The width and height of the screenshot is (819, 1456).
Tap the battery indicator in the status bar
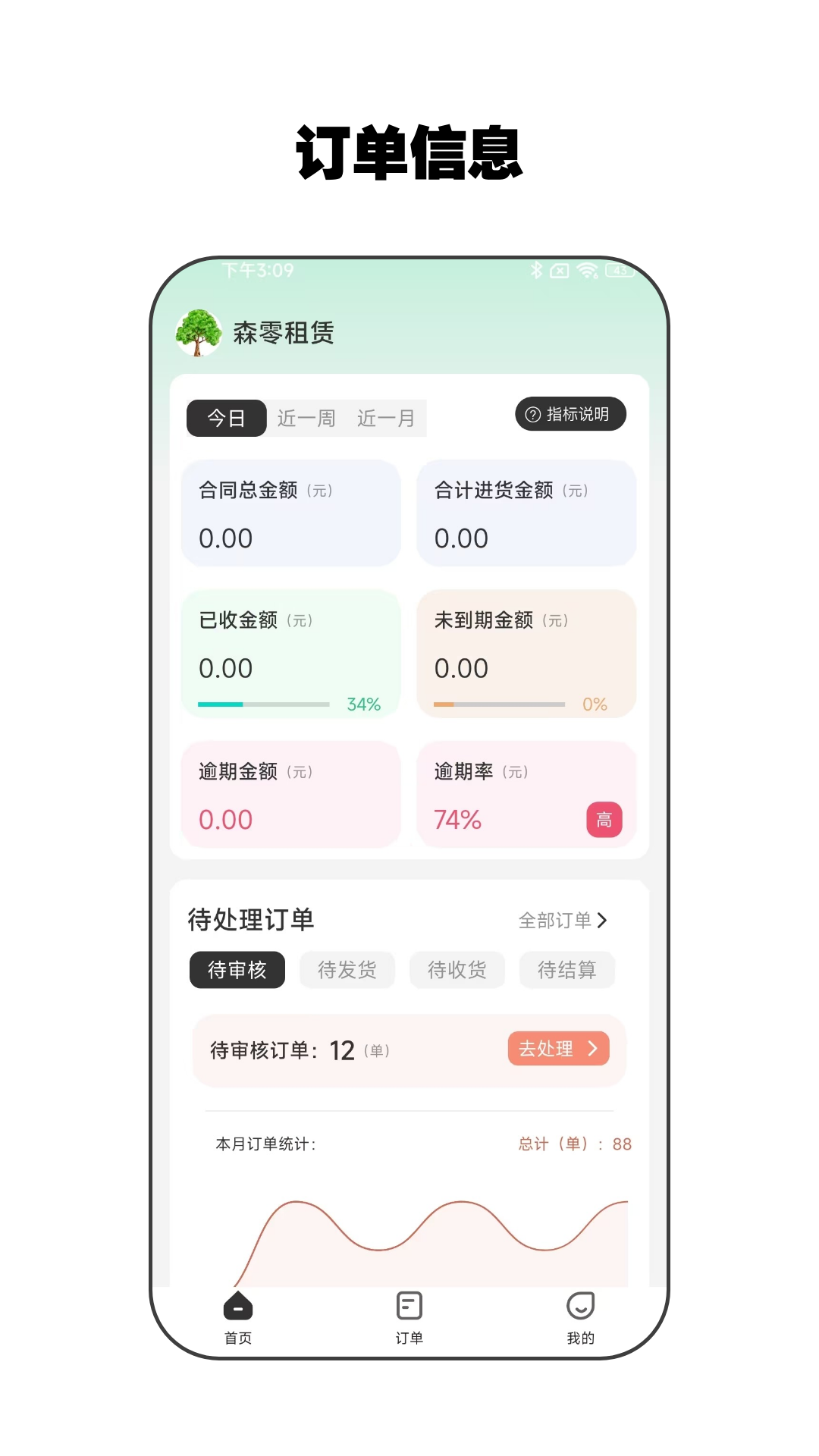pyautogui.click(x=622, y=270)
